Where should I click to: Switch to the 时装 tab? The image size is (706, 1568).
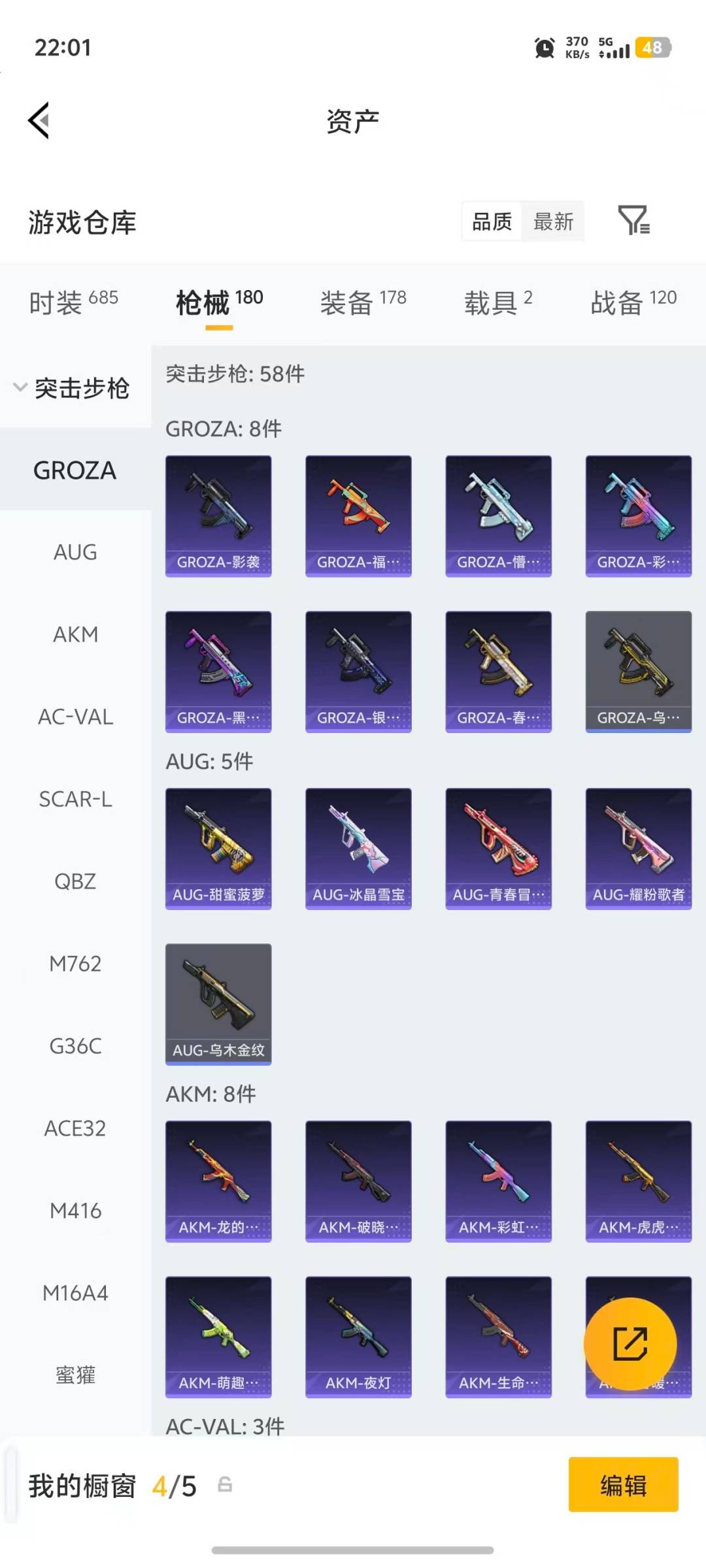point(73,302)
